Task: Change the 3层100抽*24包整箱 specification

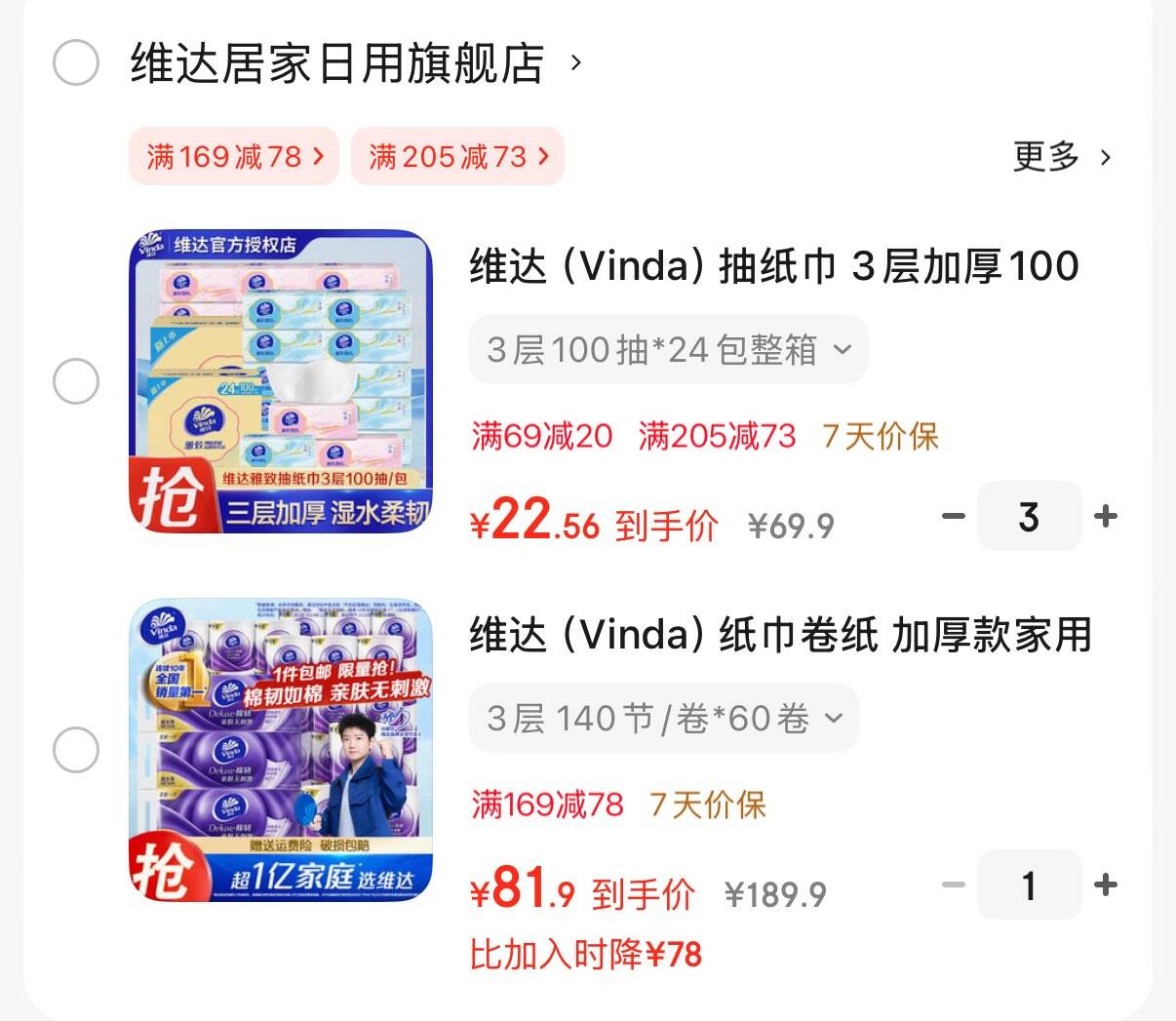Action: click(668, 349)
